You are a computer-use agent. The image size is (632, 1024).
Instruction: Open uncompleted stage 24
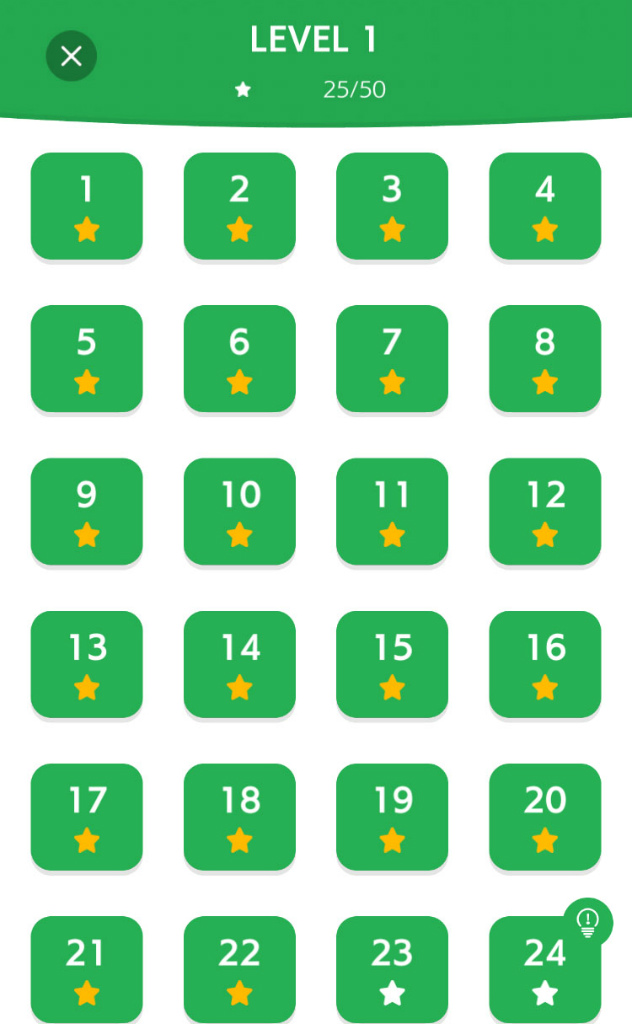(540, 975)
